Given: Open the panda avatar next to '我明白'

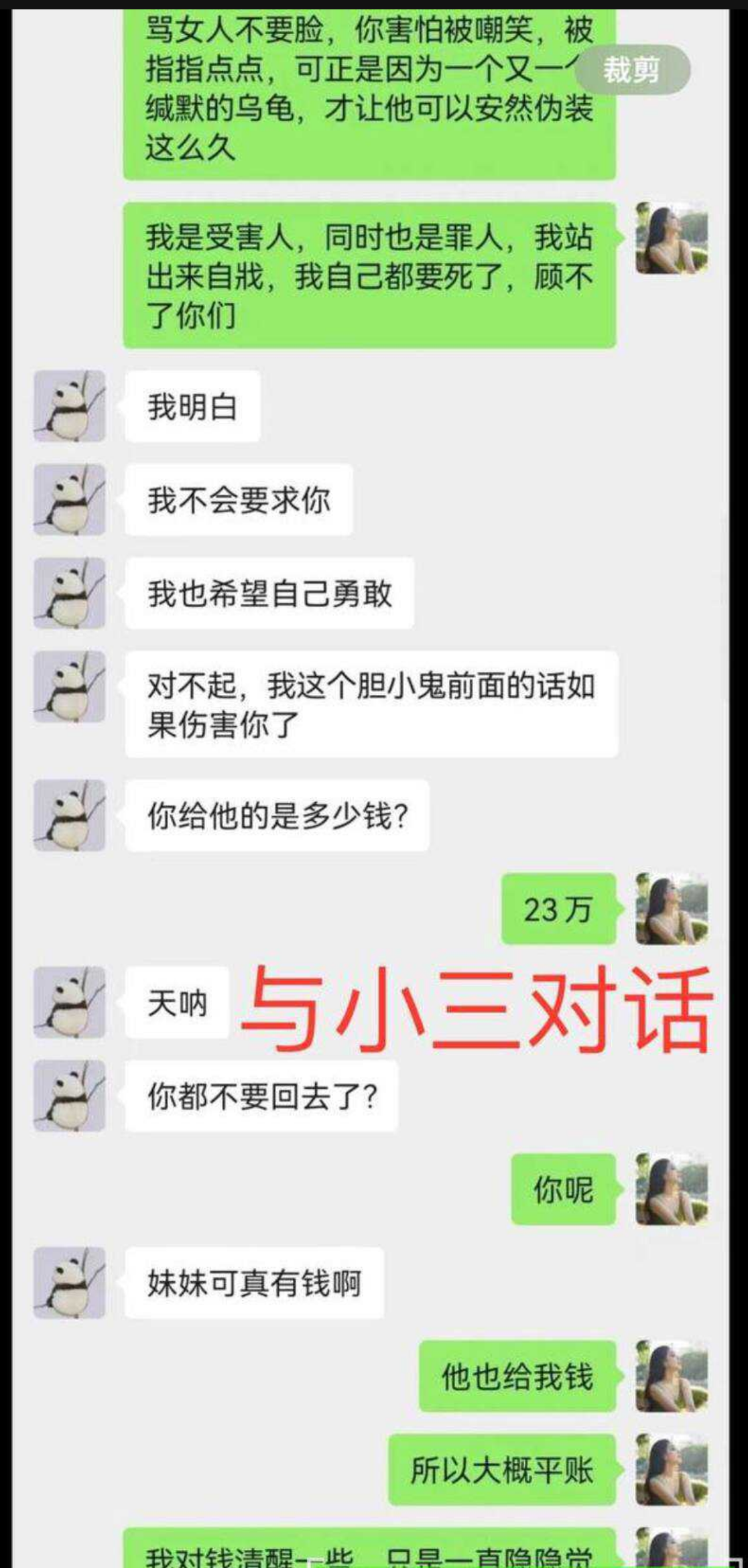Looking at the screenshot, I should tap(69, 409).
